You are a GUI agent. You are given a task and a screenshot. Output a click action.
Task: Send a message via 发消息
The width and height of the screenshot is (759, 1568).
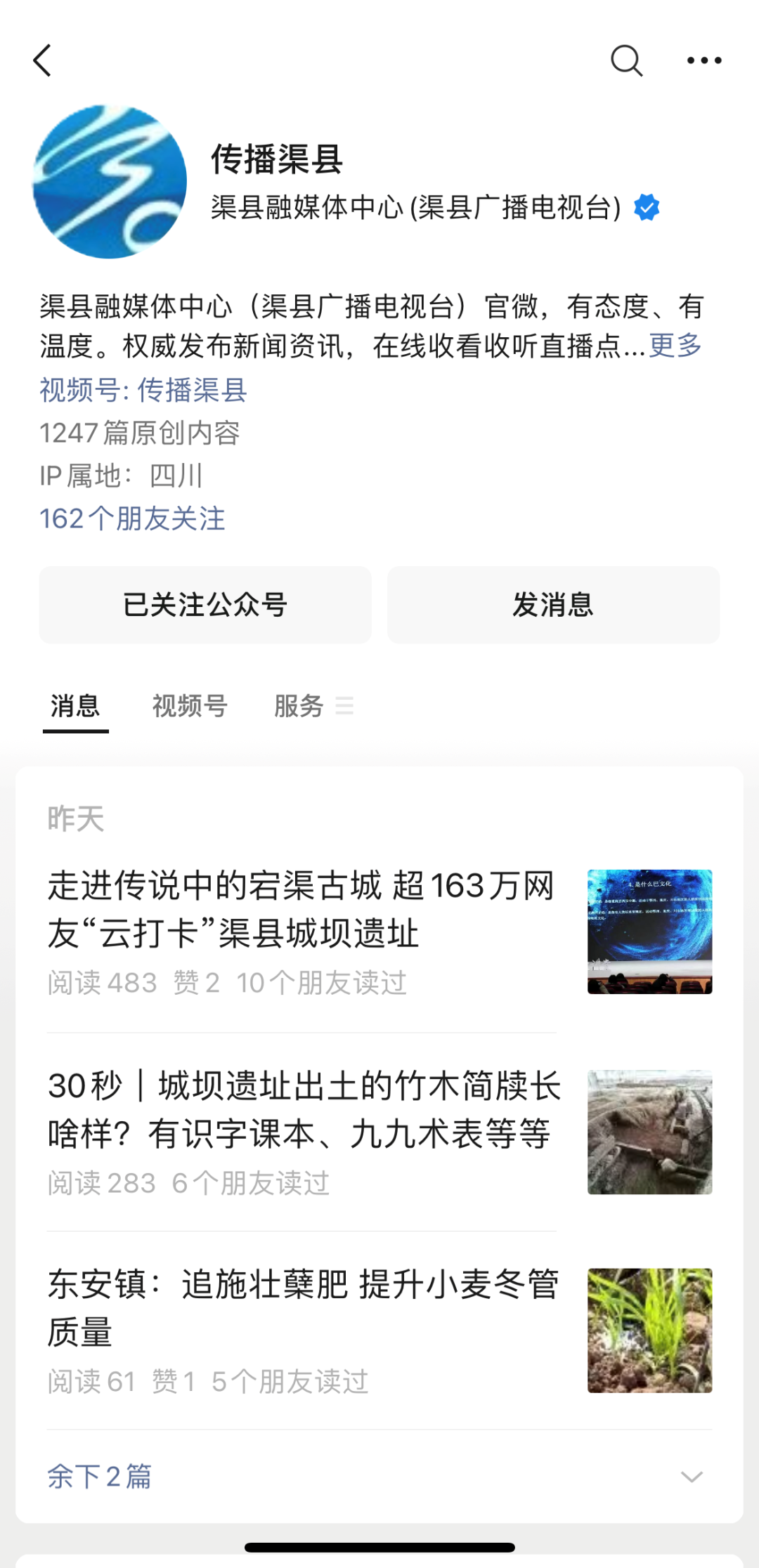(x=553, y=605)
